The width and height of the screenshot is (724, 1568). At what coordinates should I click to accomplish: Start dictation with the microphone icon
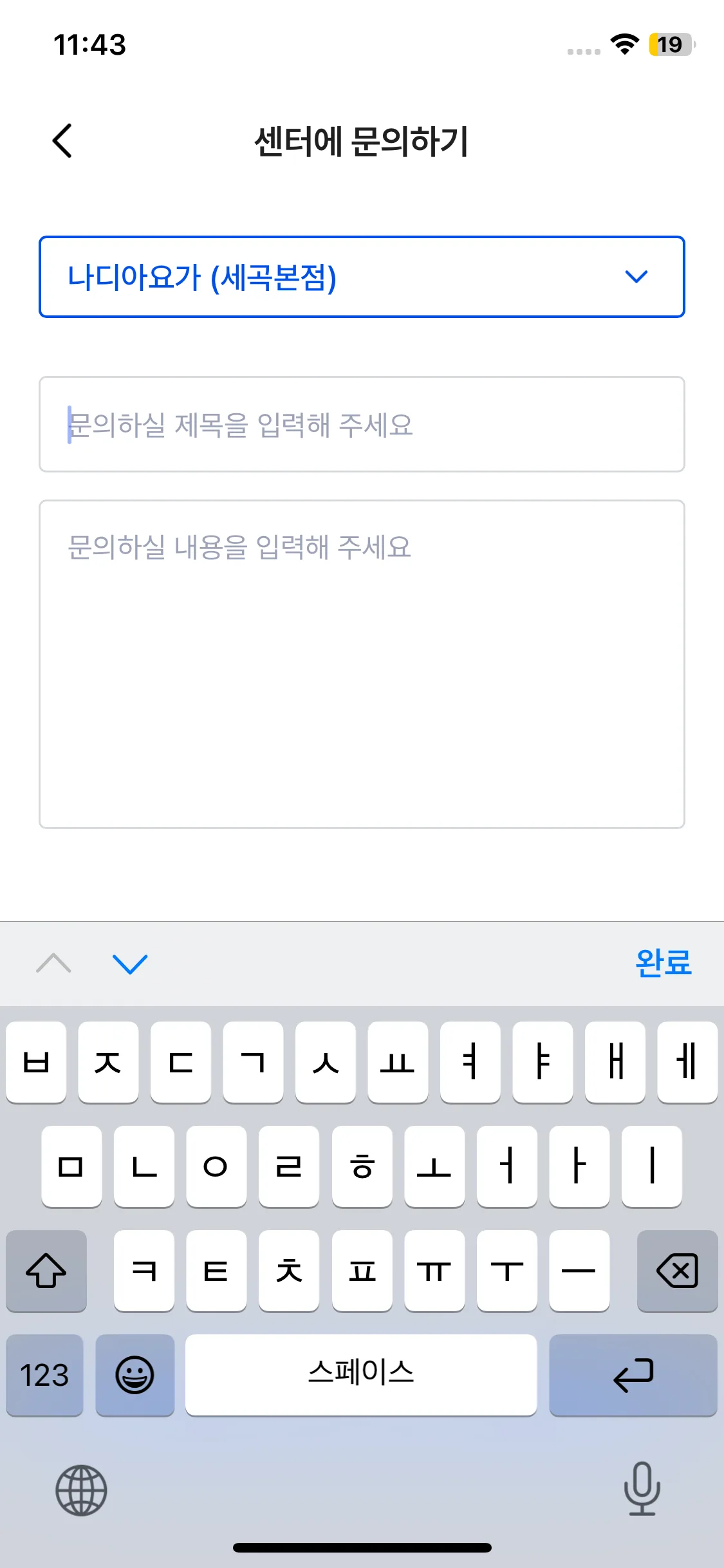click(x=642, y=1489)
